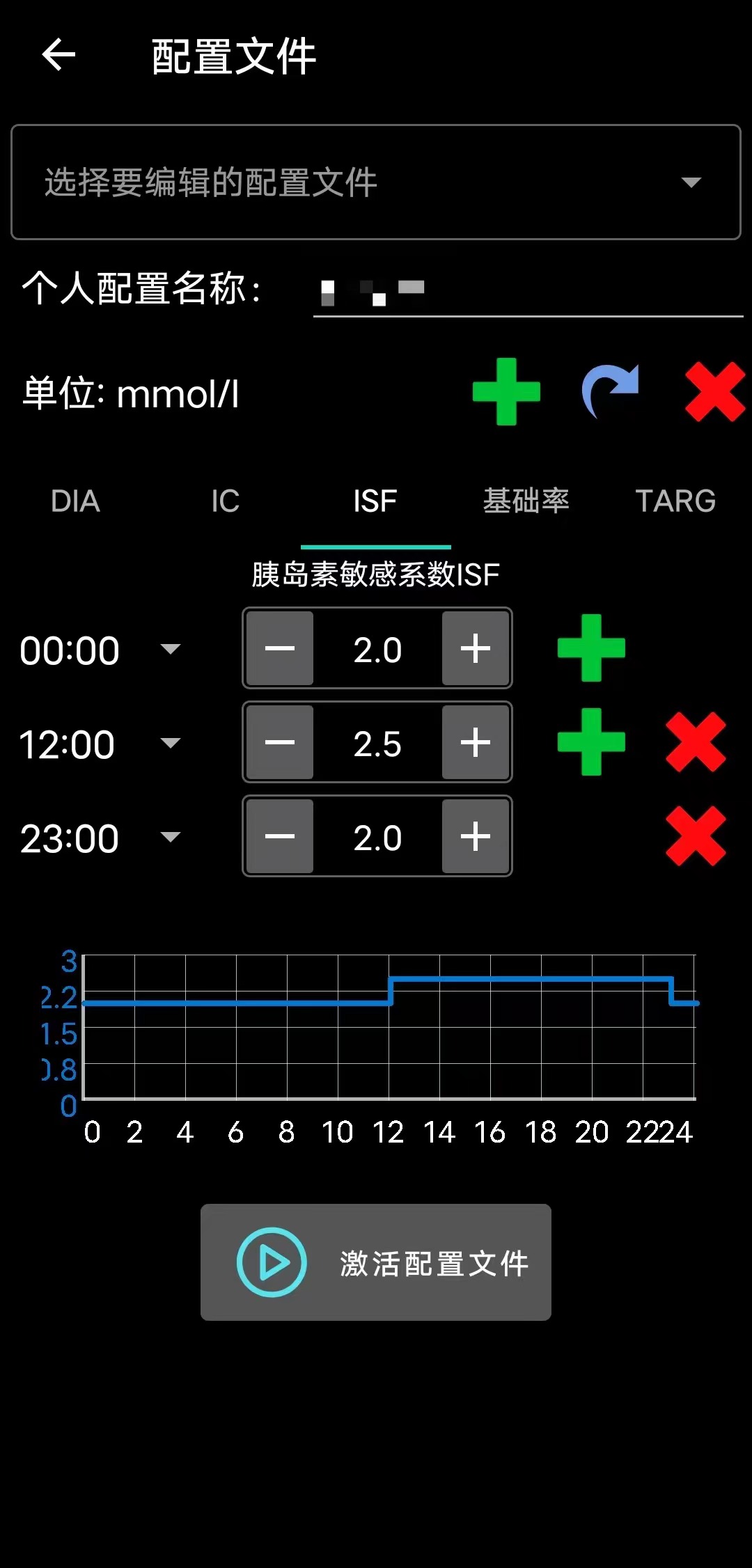Image resolution: width=752 pixels, height=1568 pixels.
Task: Open the 选择要编辑的配置文件 dropdown
Action: [376, 182]
